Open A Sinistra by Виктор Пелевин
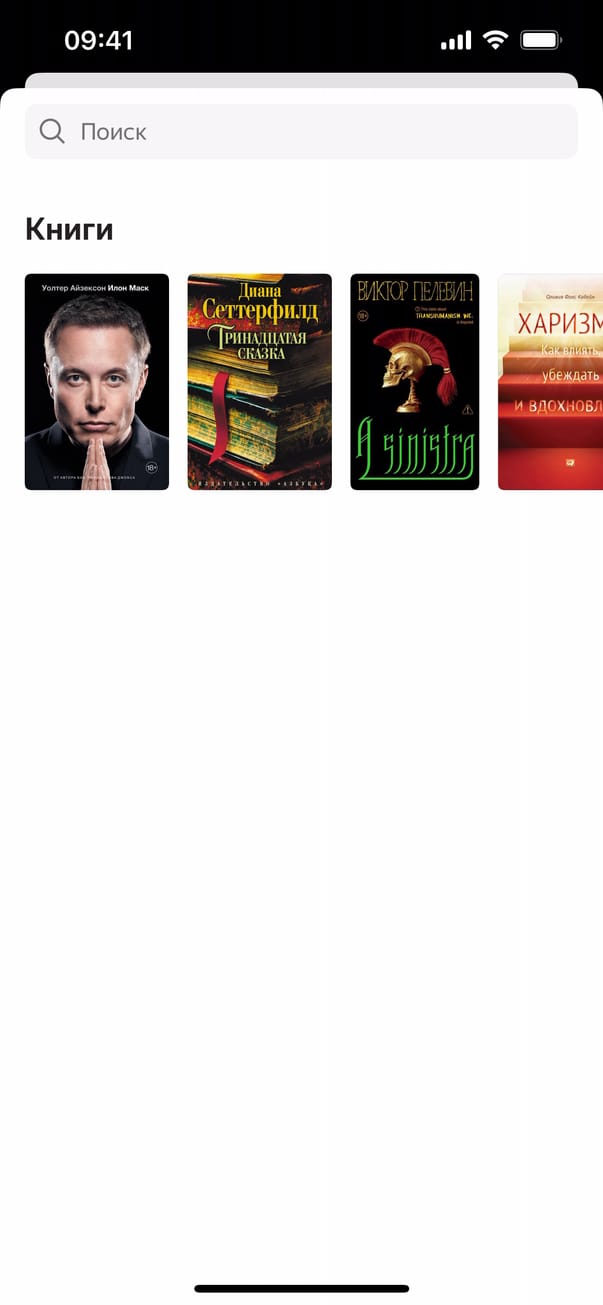 tap(415, 382)
